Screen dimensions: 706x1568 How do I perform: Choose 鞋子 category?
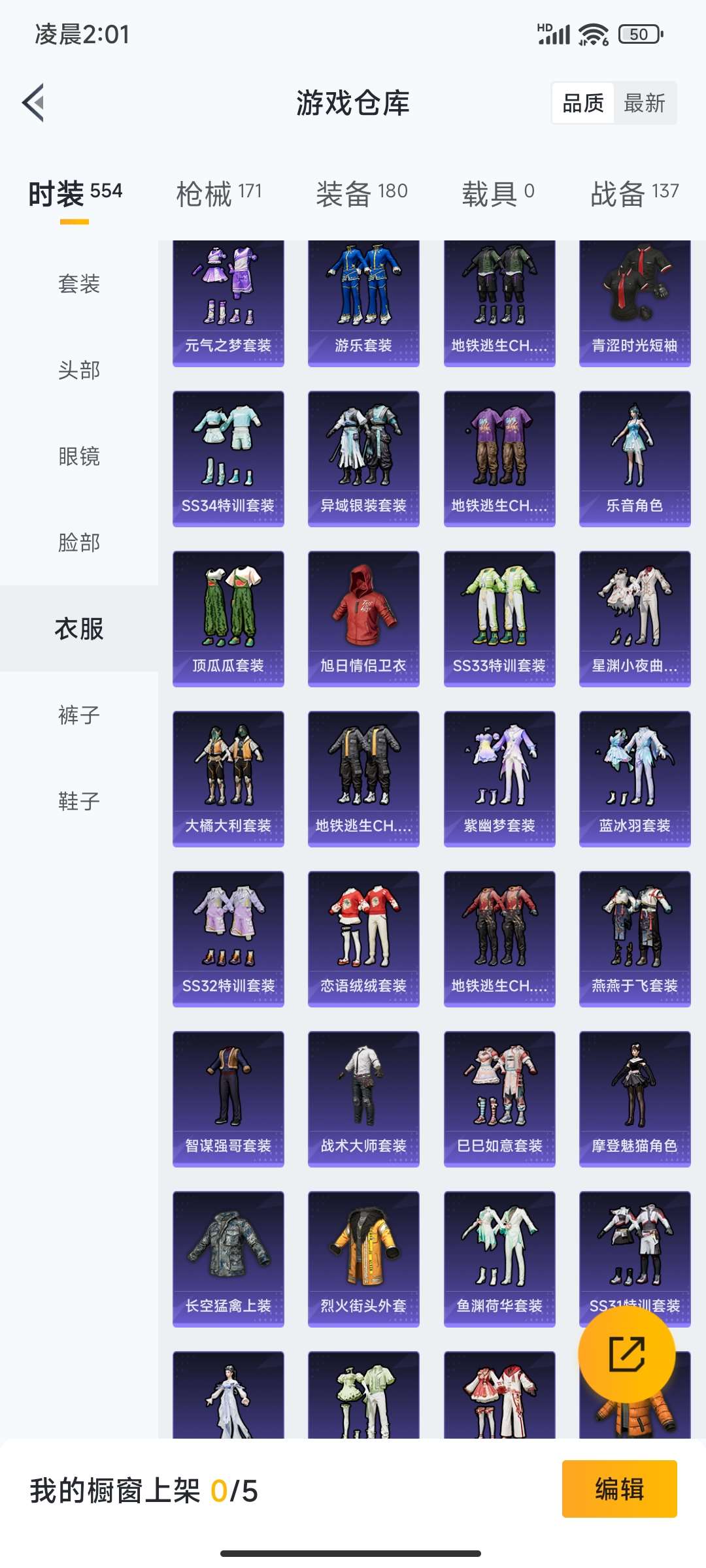(79, 801)
